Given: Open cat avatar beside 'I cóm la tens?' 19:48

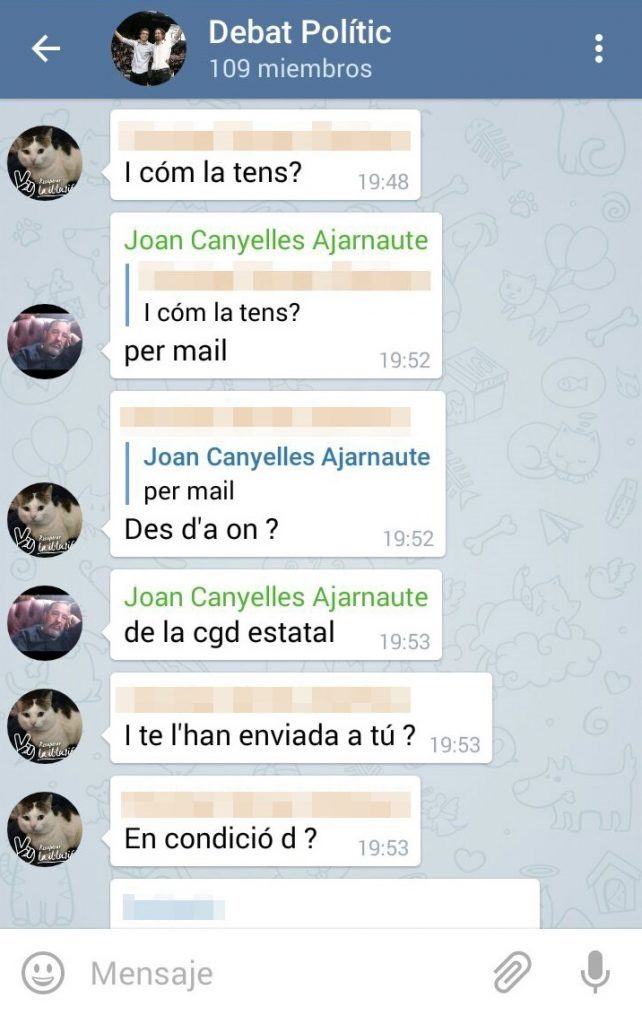Looking at the screenshot, I should pyautogui.click(x=45, y=162).
